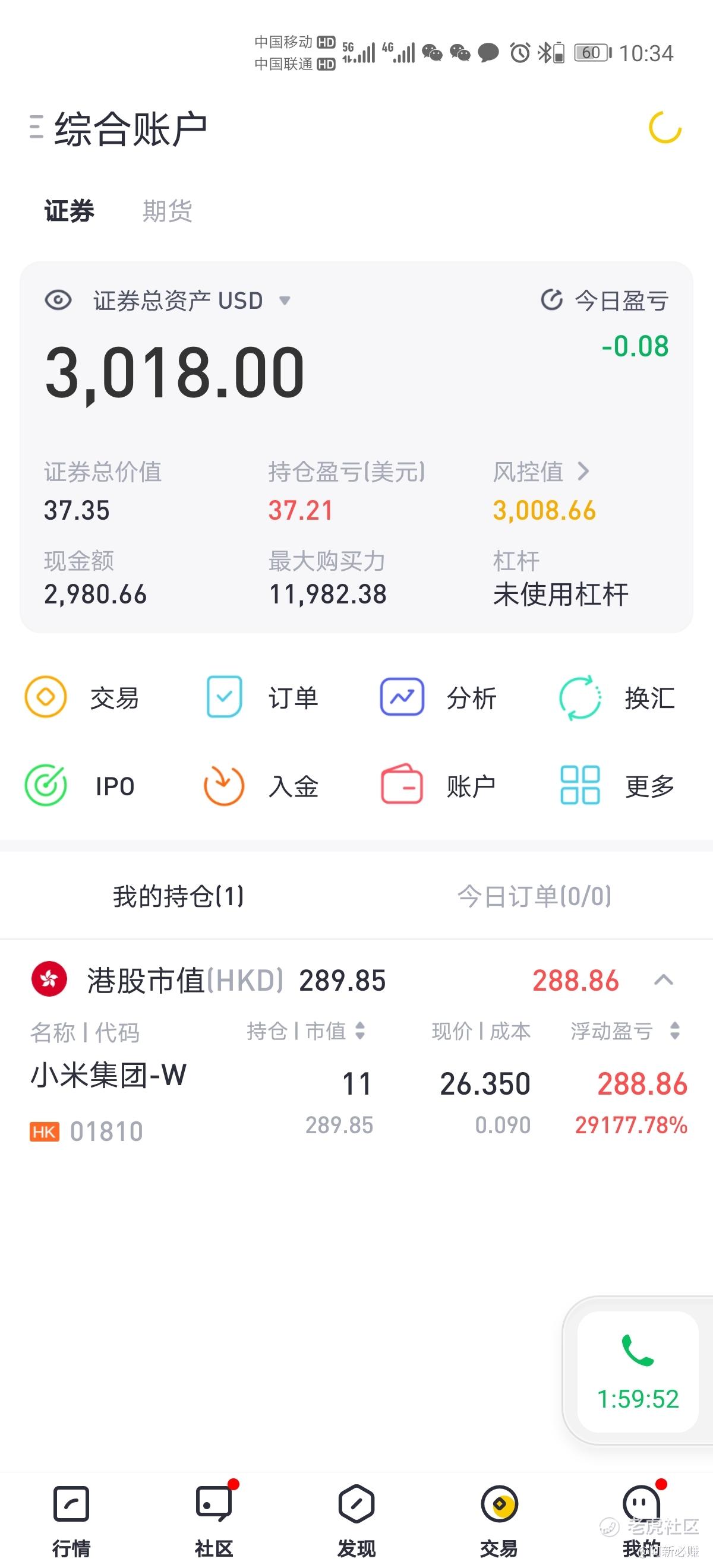Open 入金 deposit funds
Screen dimensions: 713x1568
(x=261, y=785)
